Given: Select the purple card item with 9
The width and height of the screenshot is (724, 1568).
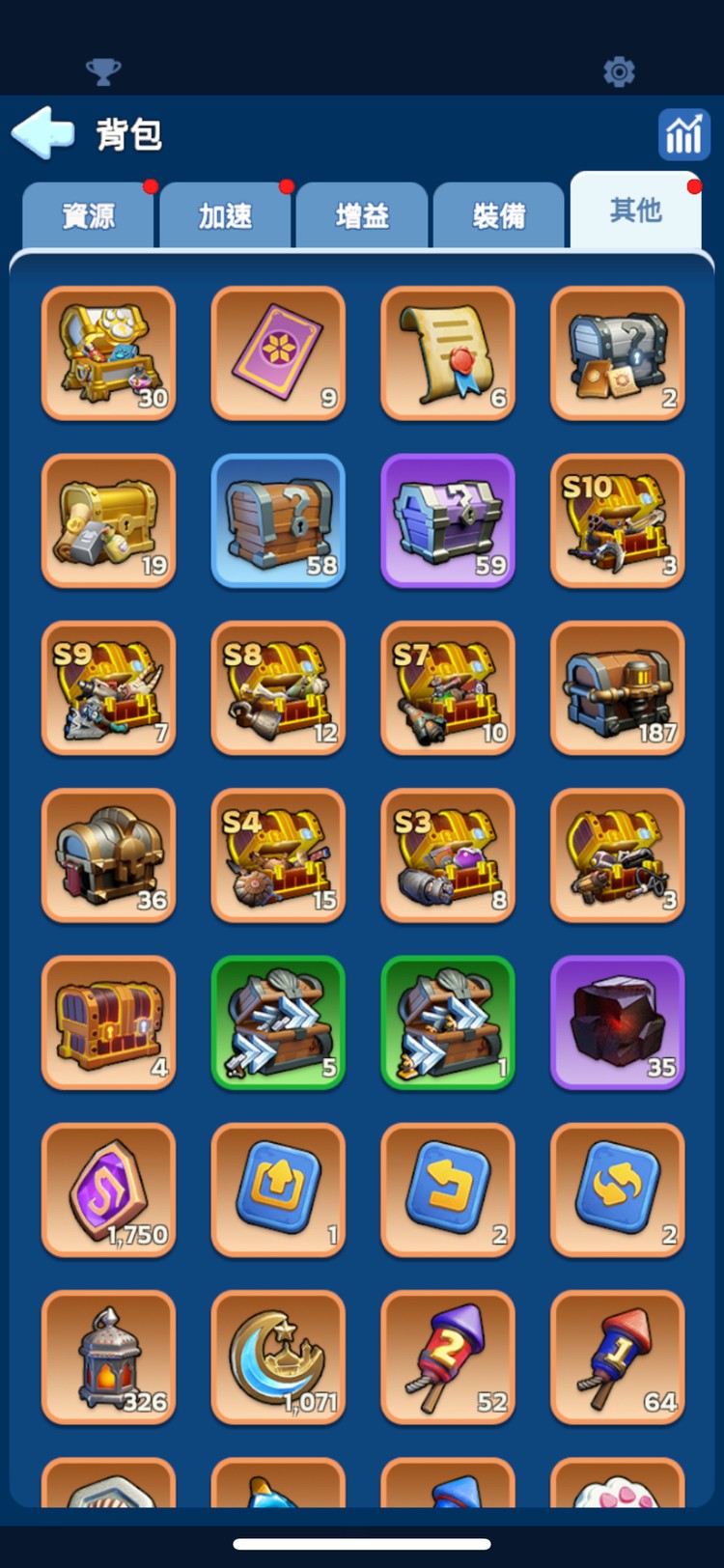Looking at the screenshot, I should [x=278, y=353].
